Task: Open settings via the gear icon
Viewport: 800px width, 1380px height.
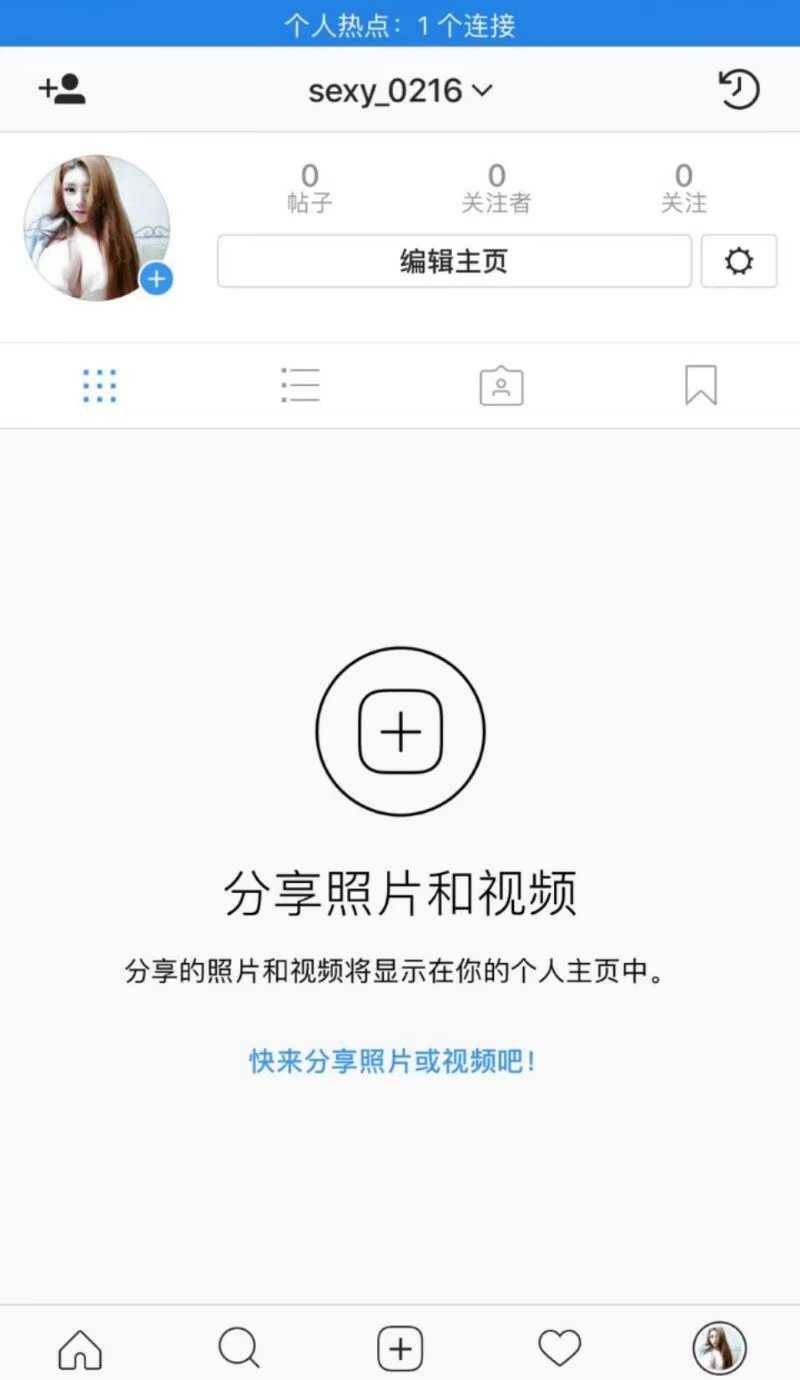Action: click(739, 262)
